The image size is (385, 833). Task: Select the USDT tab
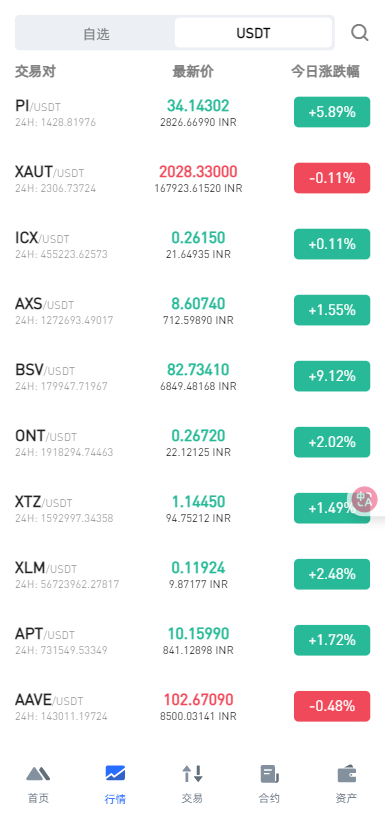click(253, 33)
